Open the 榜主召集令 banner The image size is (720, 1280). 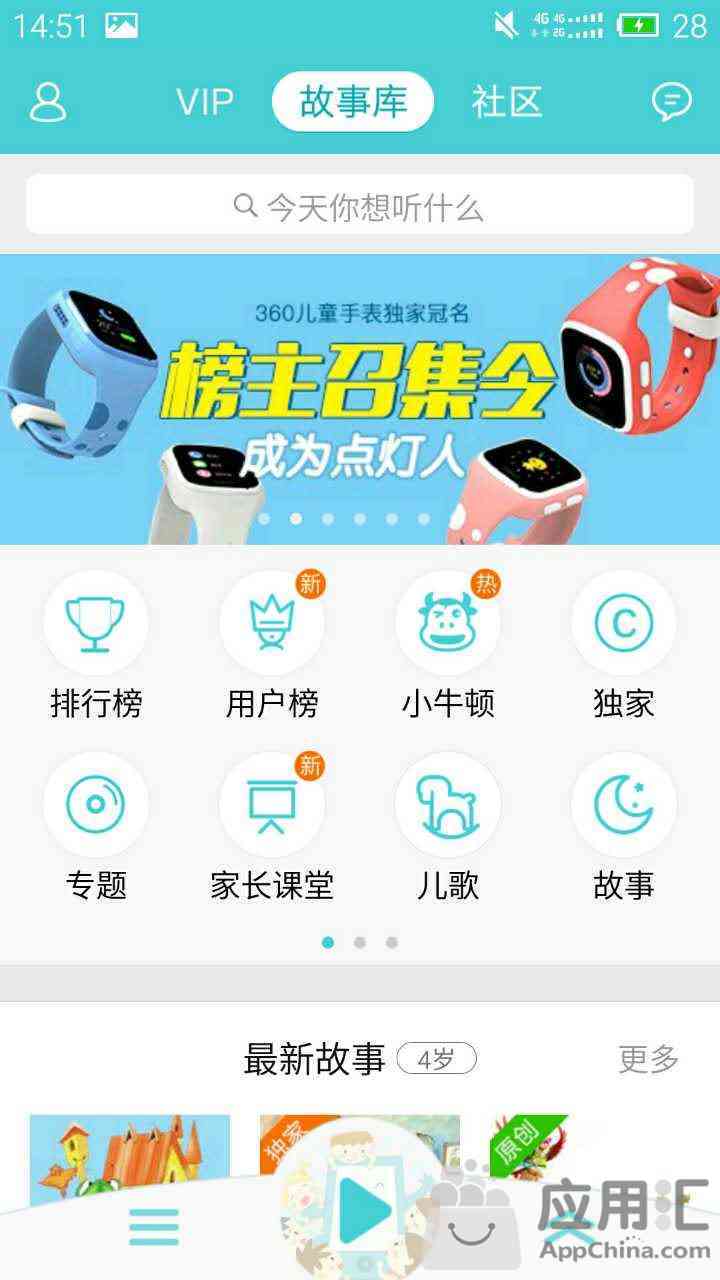[360, 399]
